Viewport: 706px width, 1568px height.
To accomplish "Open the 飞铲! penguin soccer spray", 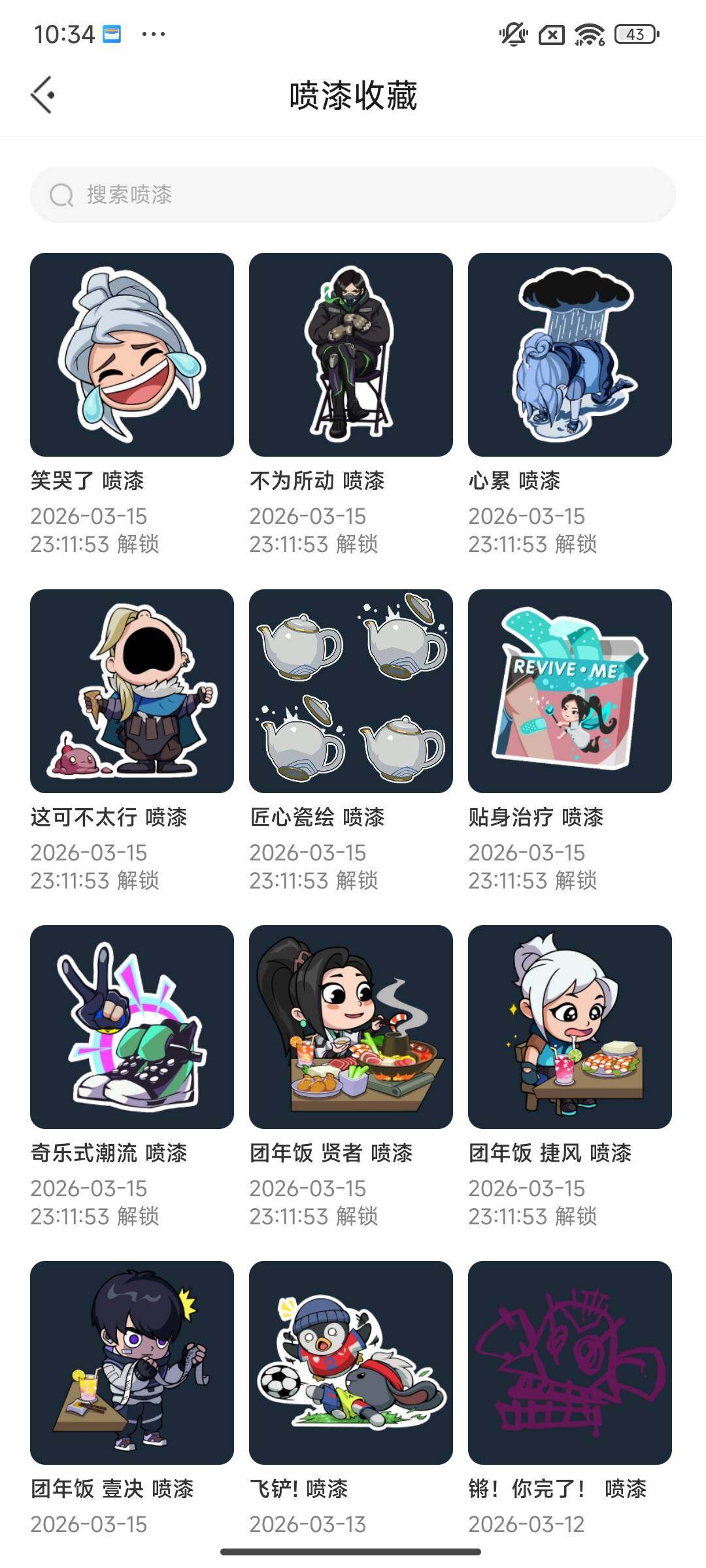I will (x=351, y=1359).
